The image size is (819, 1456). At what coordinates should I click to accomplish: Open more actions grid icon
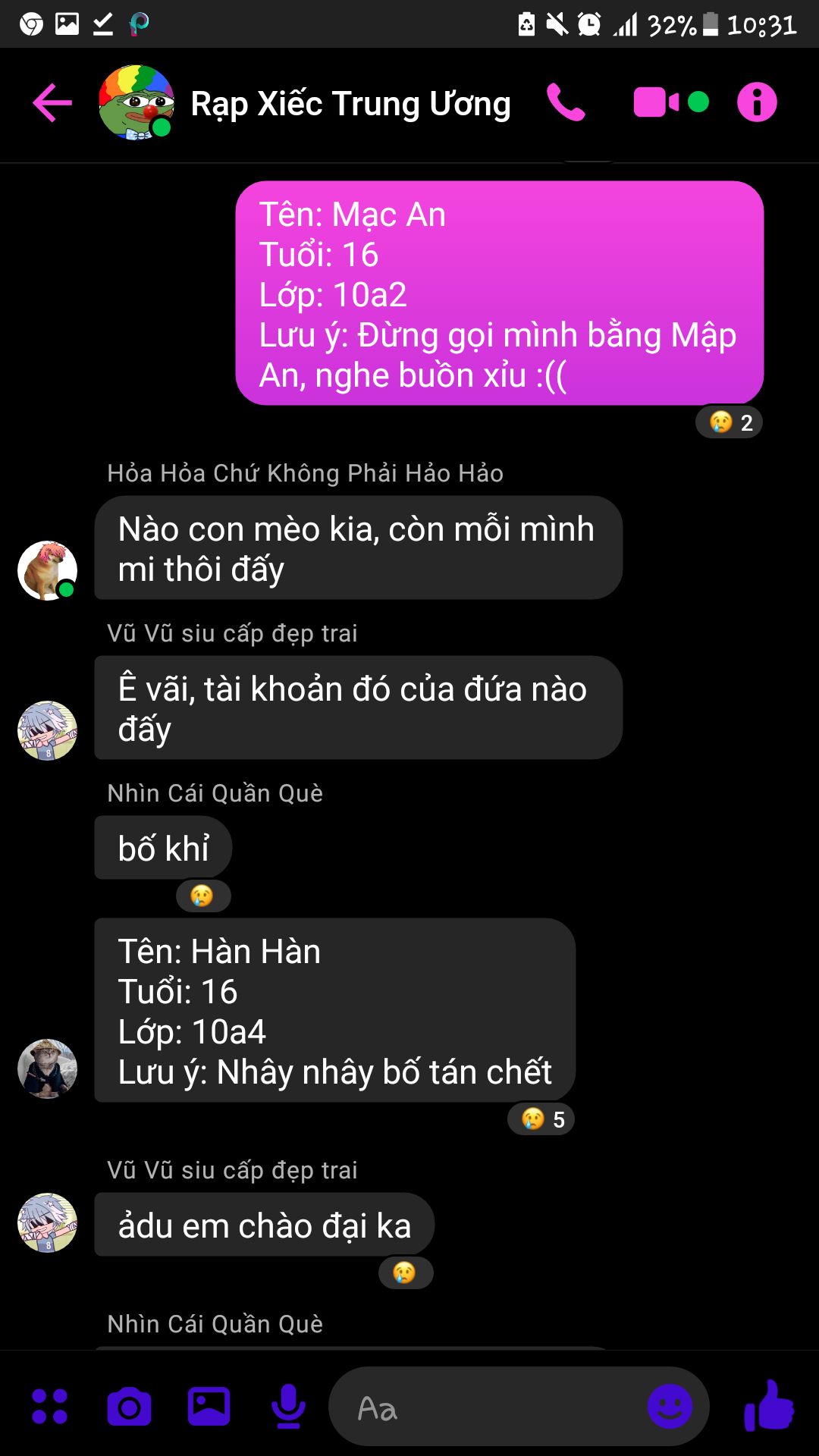point(50,1407)
